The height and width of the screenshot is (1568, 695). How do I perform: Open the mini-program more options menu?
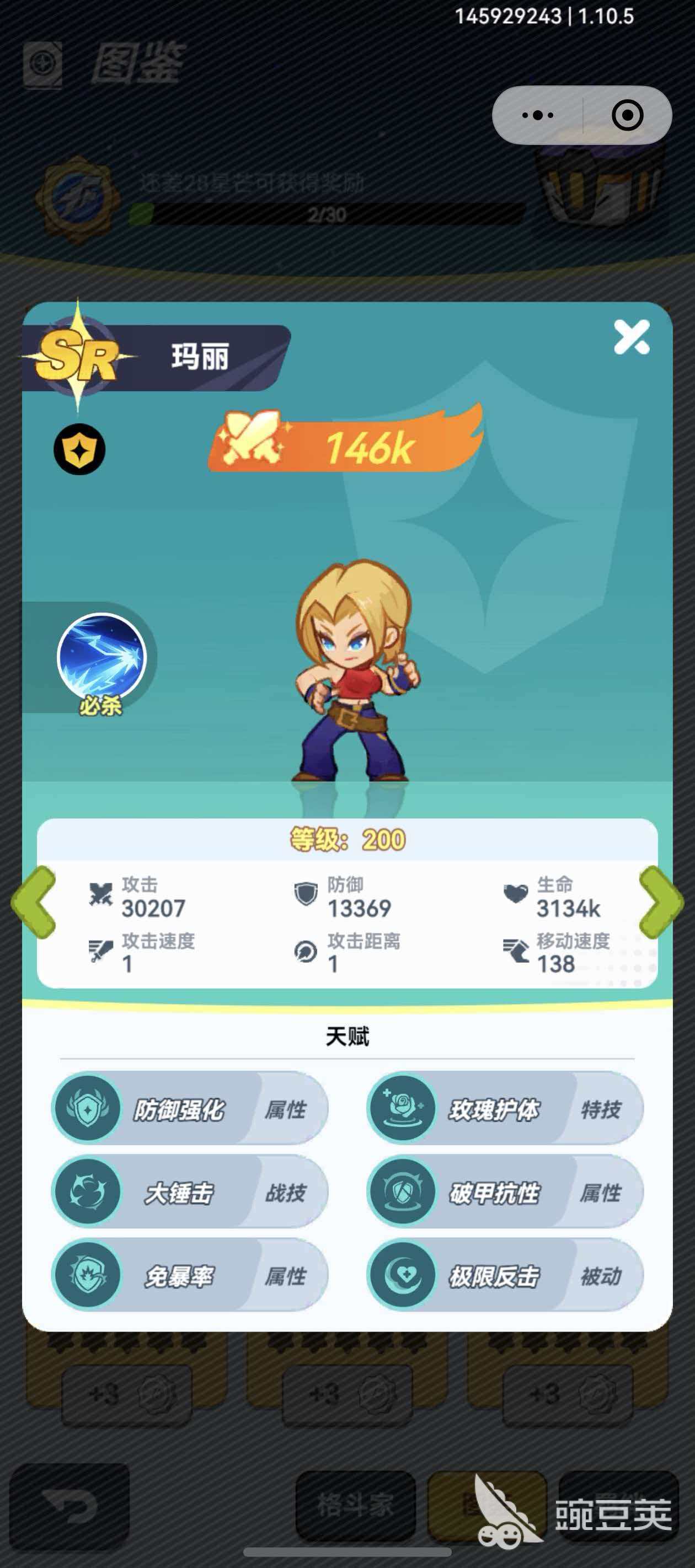click(x=538, y=115)
